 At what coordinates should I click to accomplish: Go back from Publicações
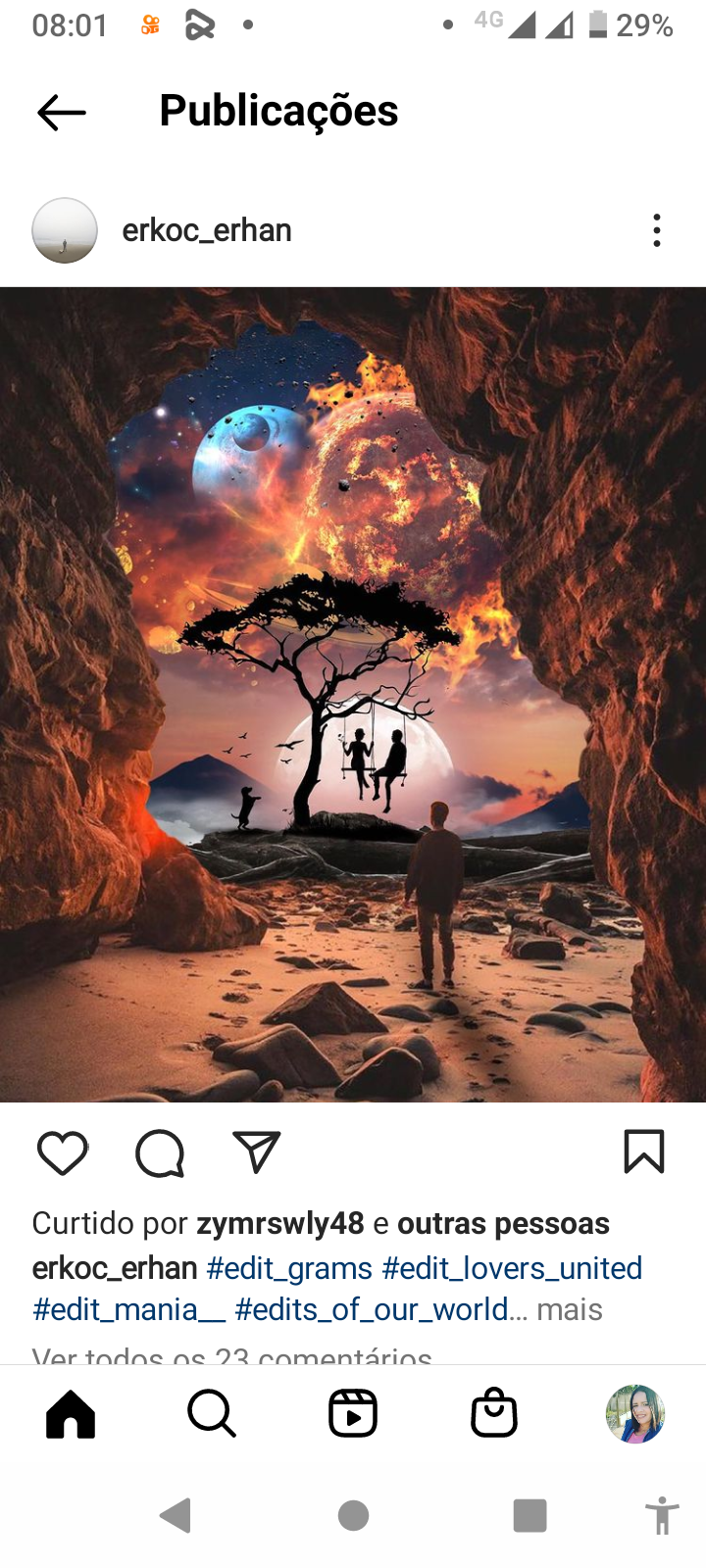(x=61, y=113)
